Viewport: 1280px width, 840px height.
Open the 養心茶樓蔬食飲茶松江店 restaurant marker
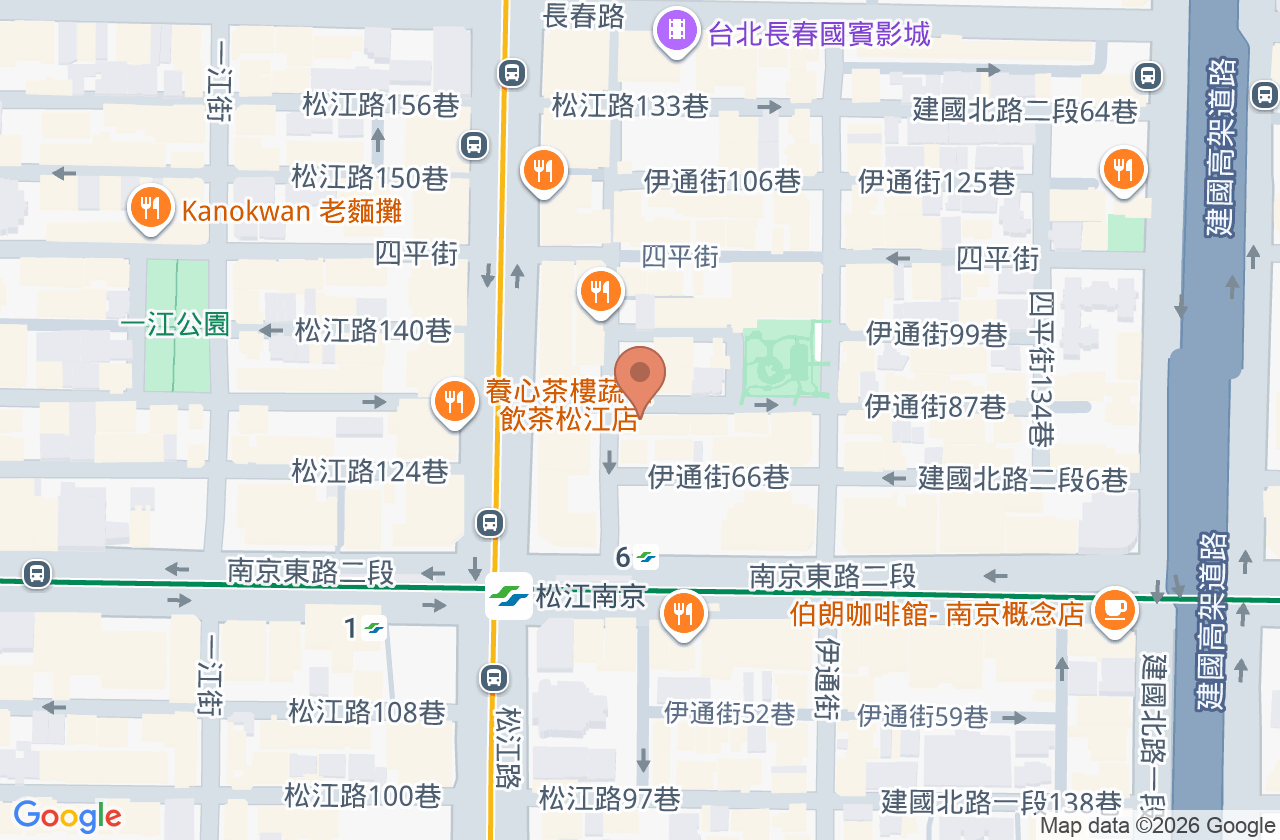click(455, 404)
